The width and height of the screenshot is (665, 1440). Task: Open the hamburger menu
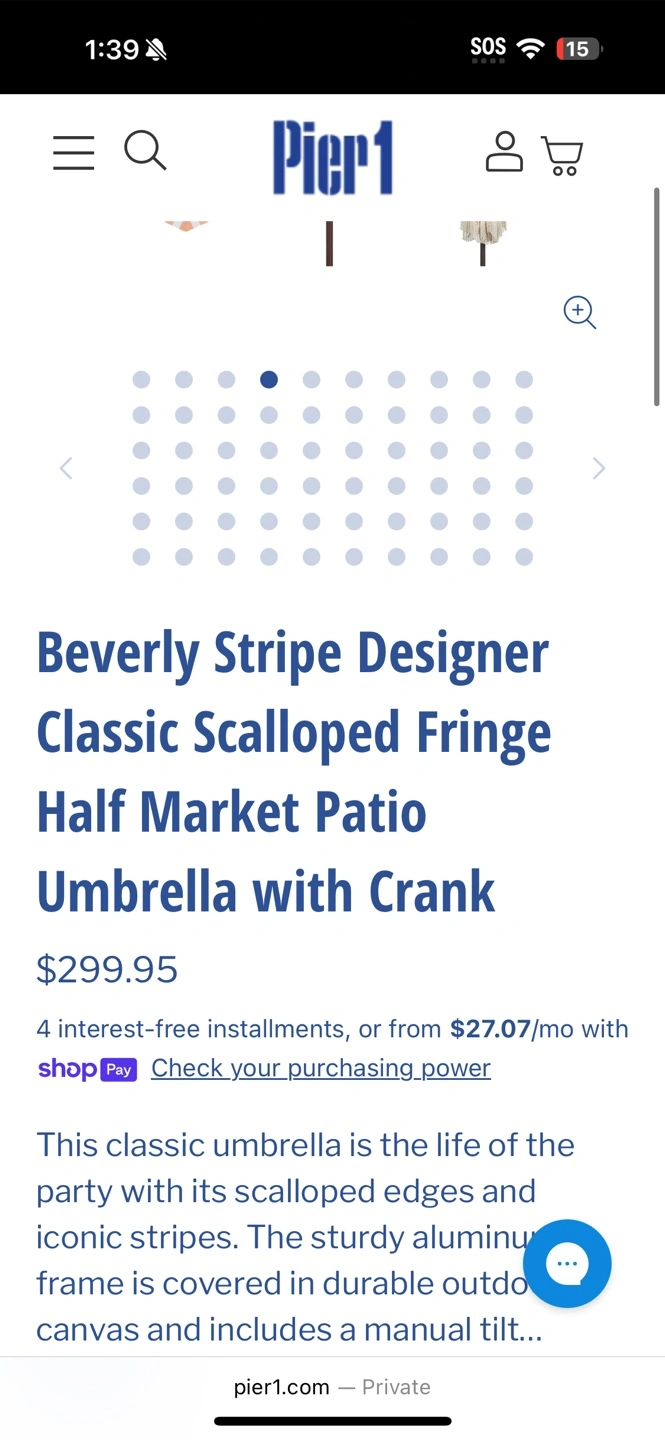73,153
